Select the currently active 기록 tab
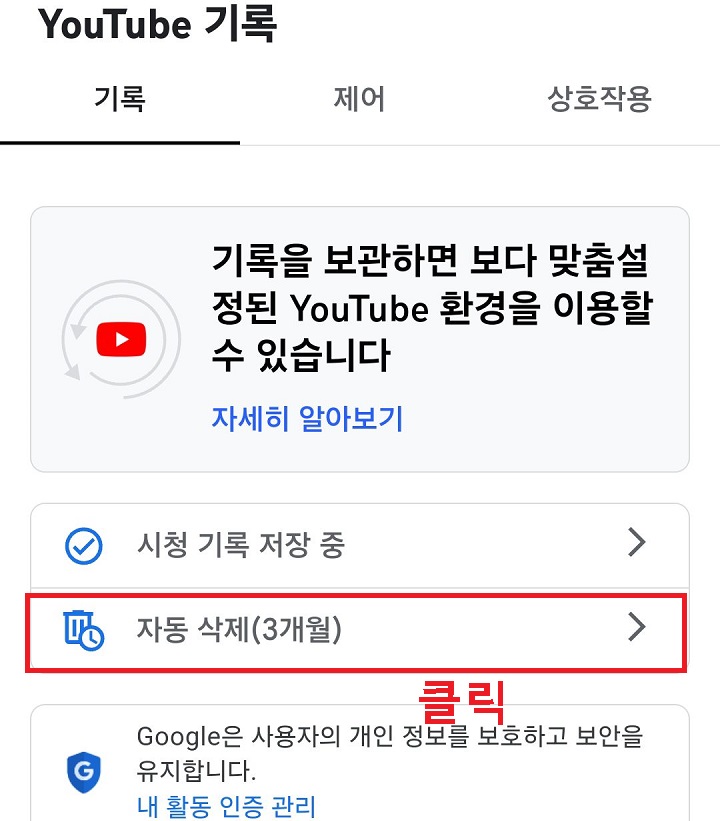Screen dimensions: 720x821 120,98
